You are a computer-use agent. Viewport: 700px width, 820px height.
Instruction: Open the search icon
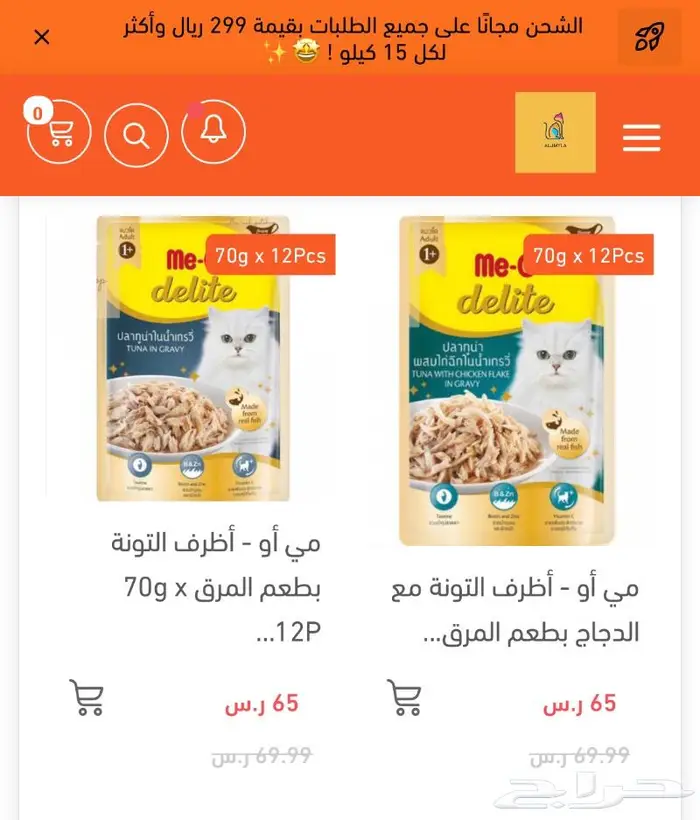pyautogui.click(x=136, y=133)
